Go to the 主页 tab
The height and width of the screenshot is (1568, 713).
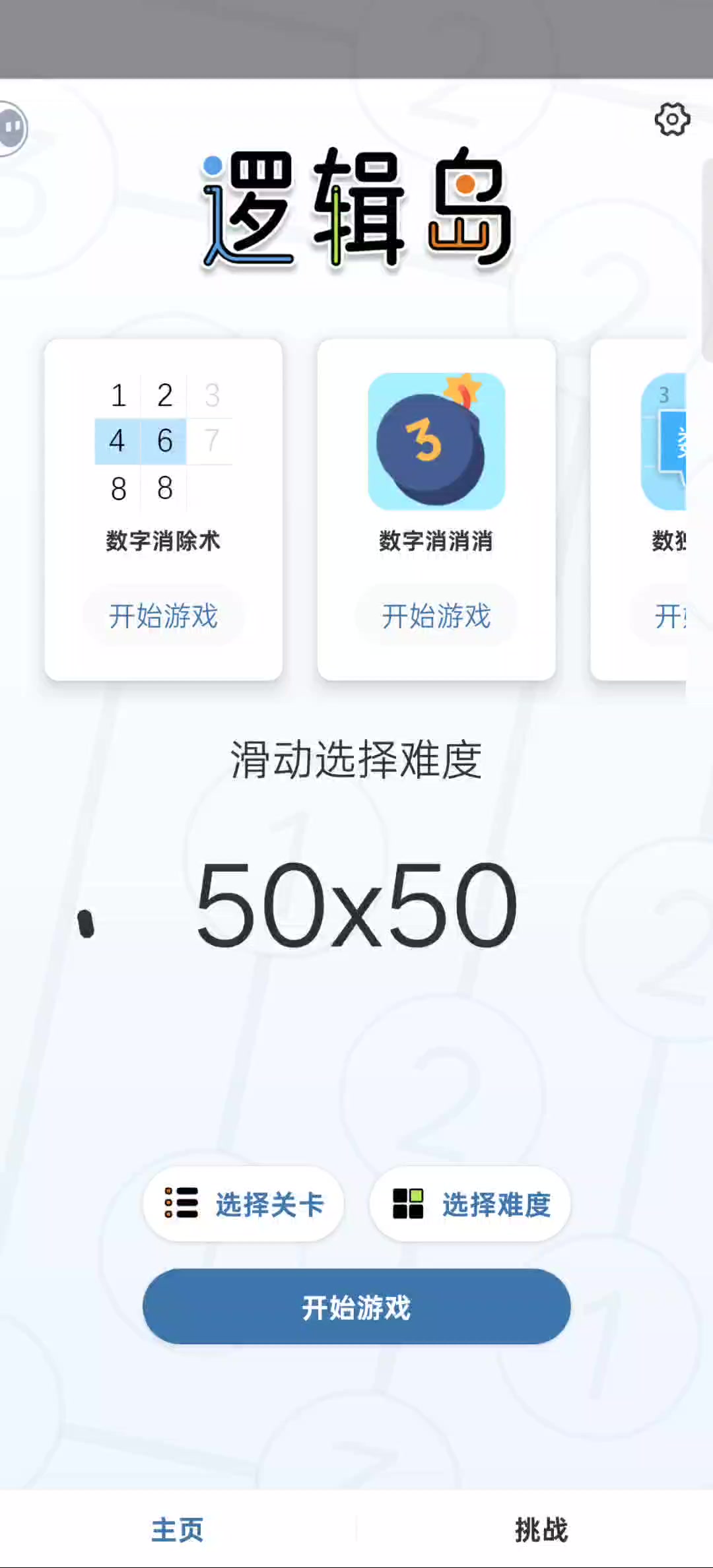pos(178,1529)
